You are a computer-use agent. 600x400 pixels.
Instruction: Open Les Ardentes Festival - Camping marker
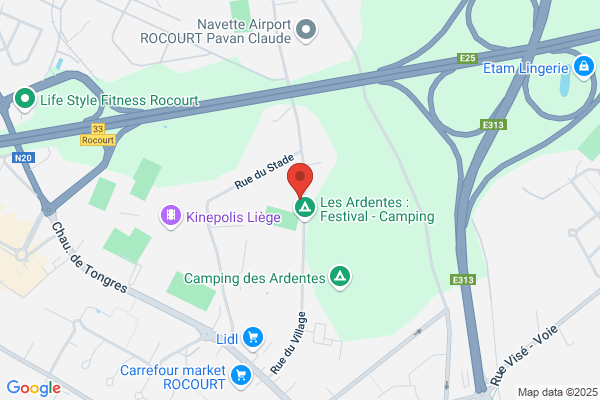[x=305, y=209]
